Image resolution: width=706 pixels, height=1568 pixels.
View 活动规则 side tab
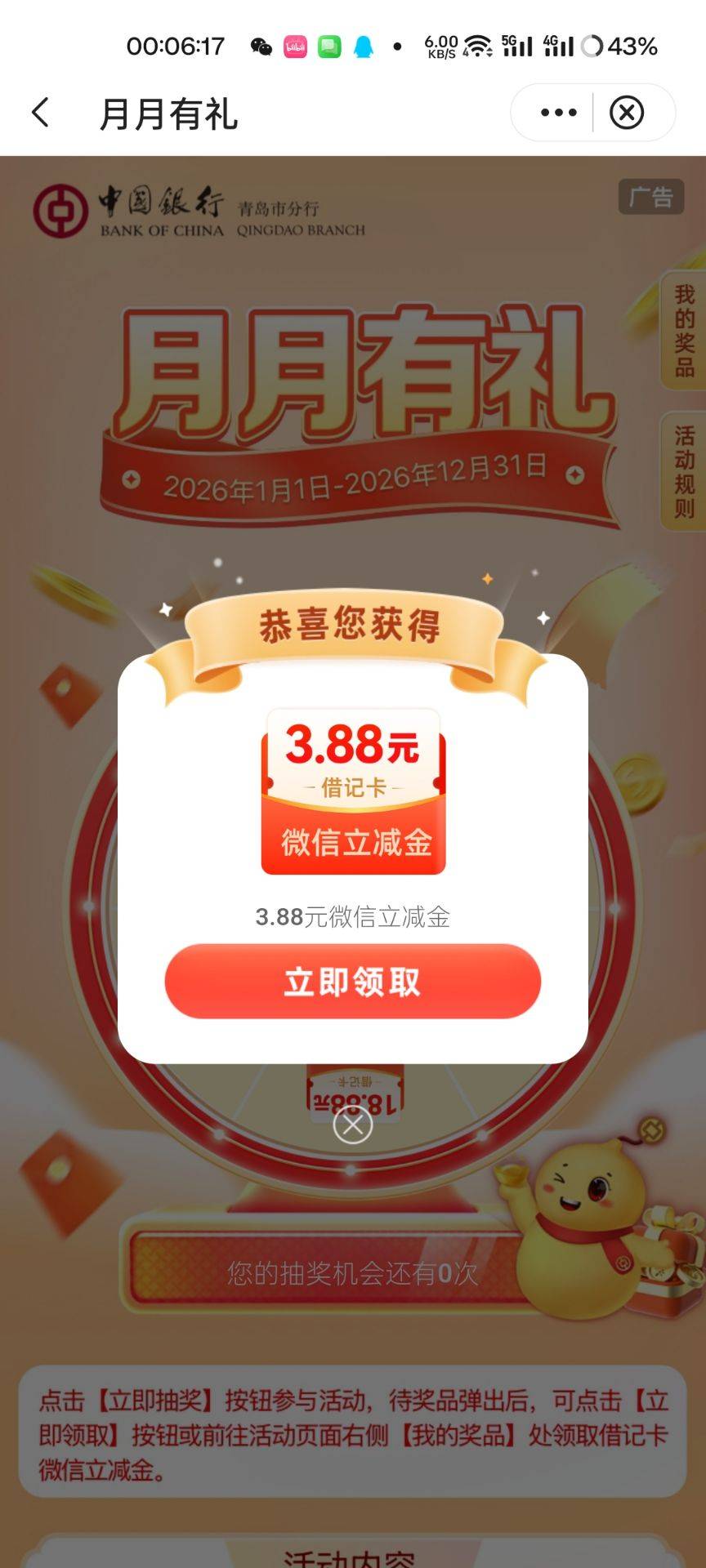pos(684,471)
